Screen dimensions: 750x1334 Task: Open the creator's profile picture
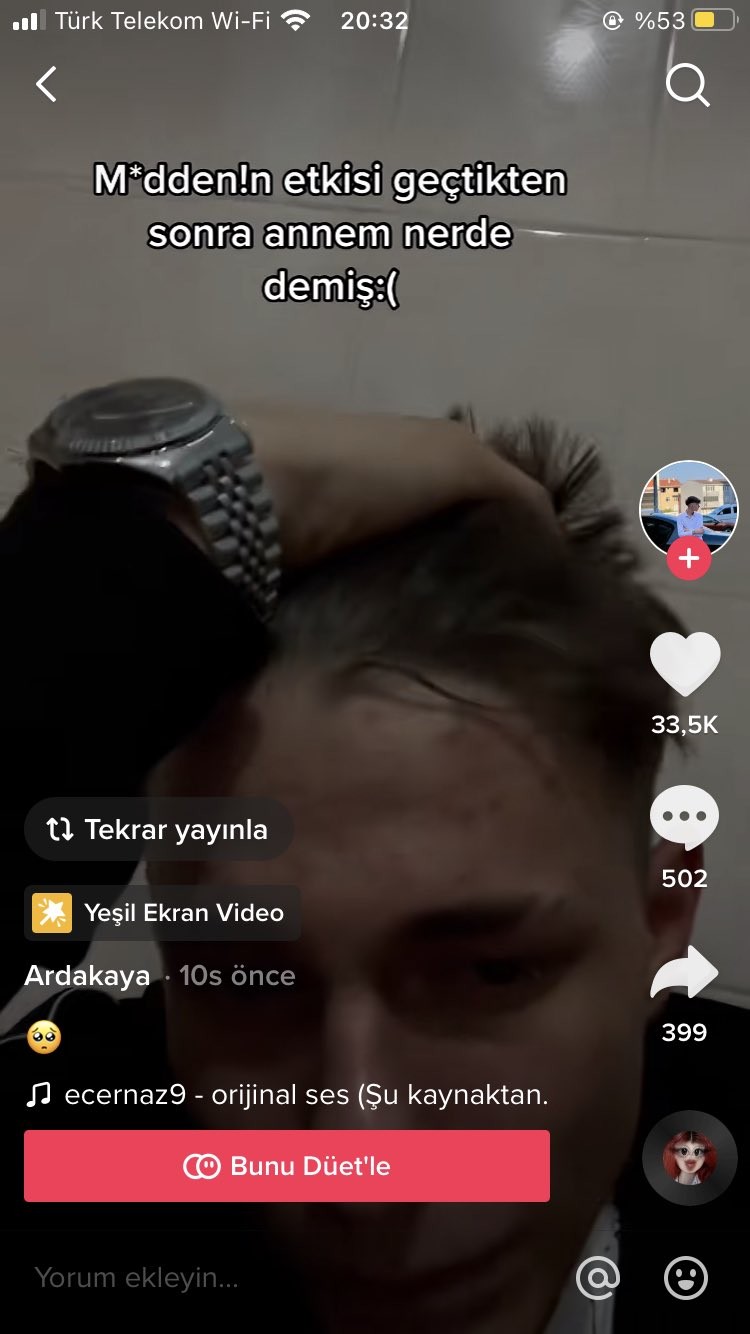click(689, 510)
